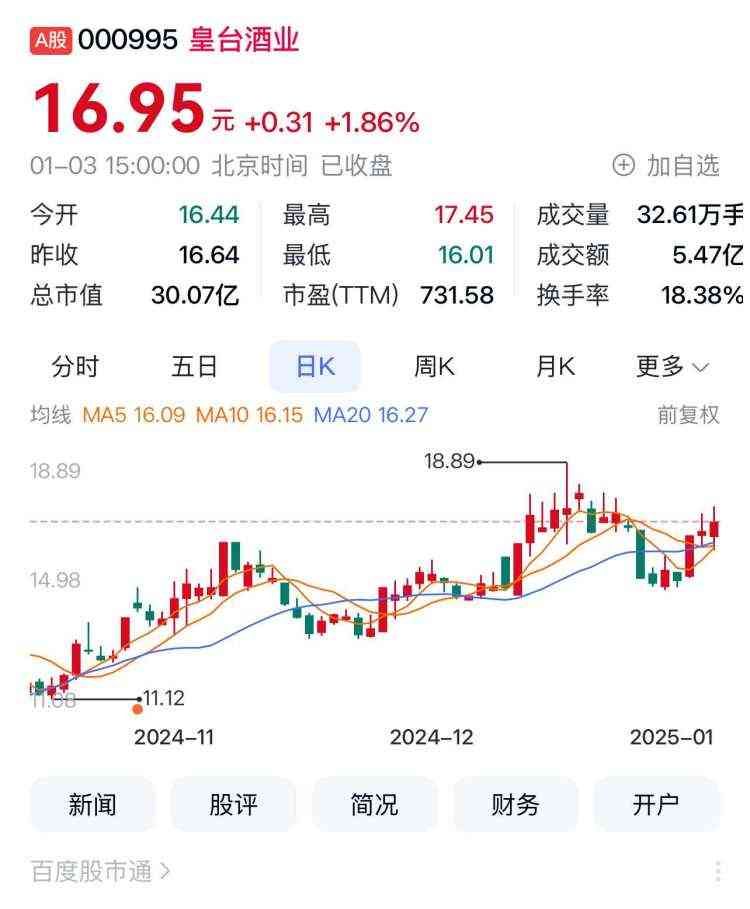Select the 日K chart tab

[315, 367]
